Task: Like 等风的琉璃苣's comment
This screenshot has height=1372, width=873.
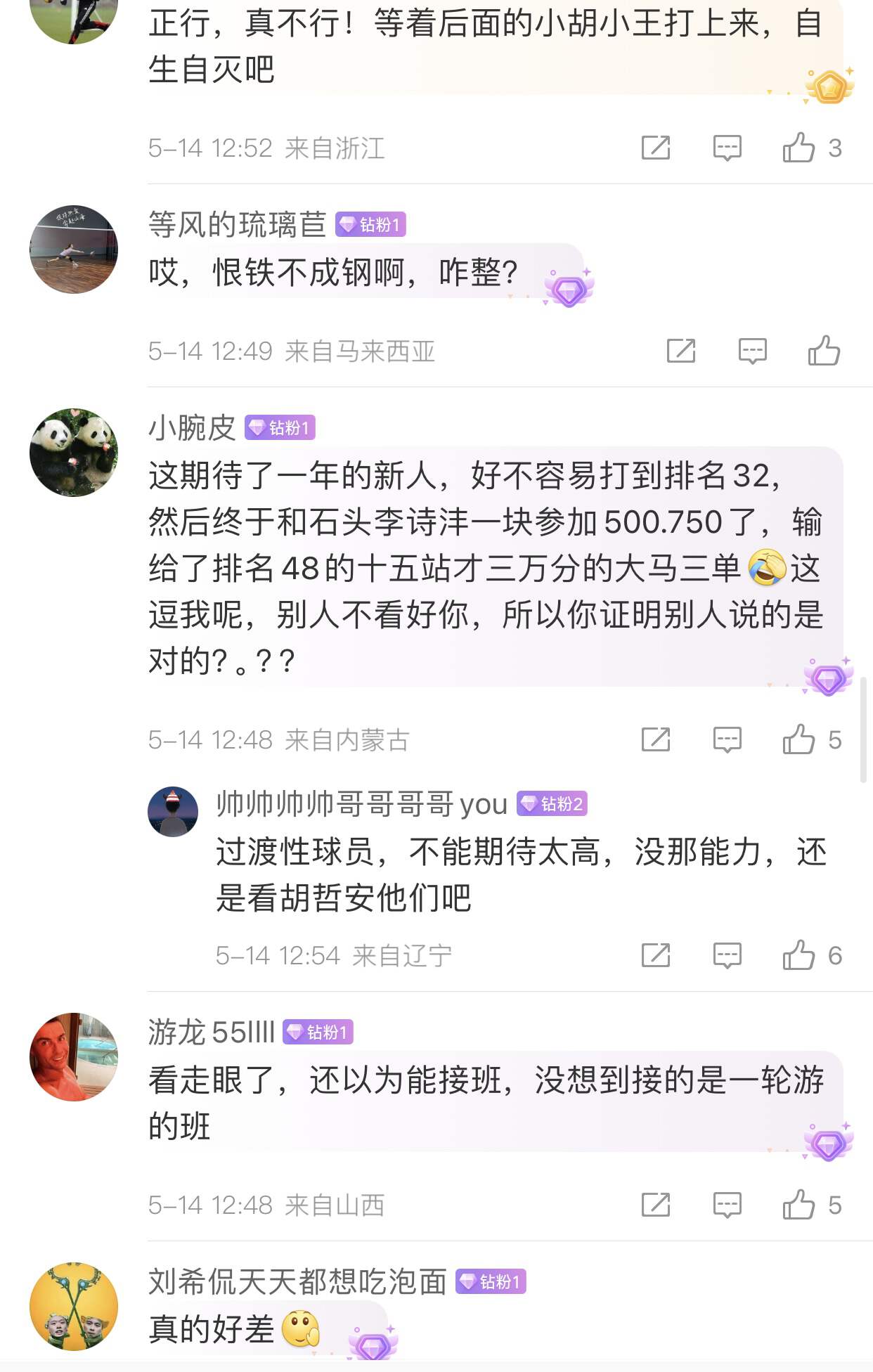Action: pos(824,351)
